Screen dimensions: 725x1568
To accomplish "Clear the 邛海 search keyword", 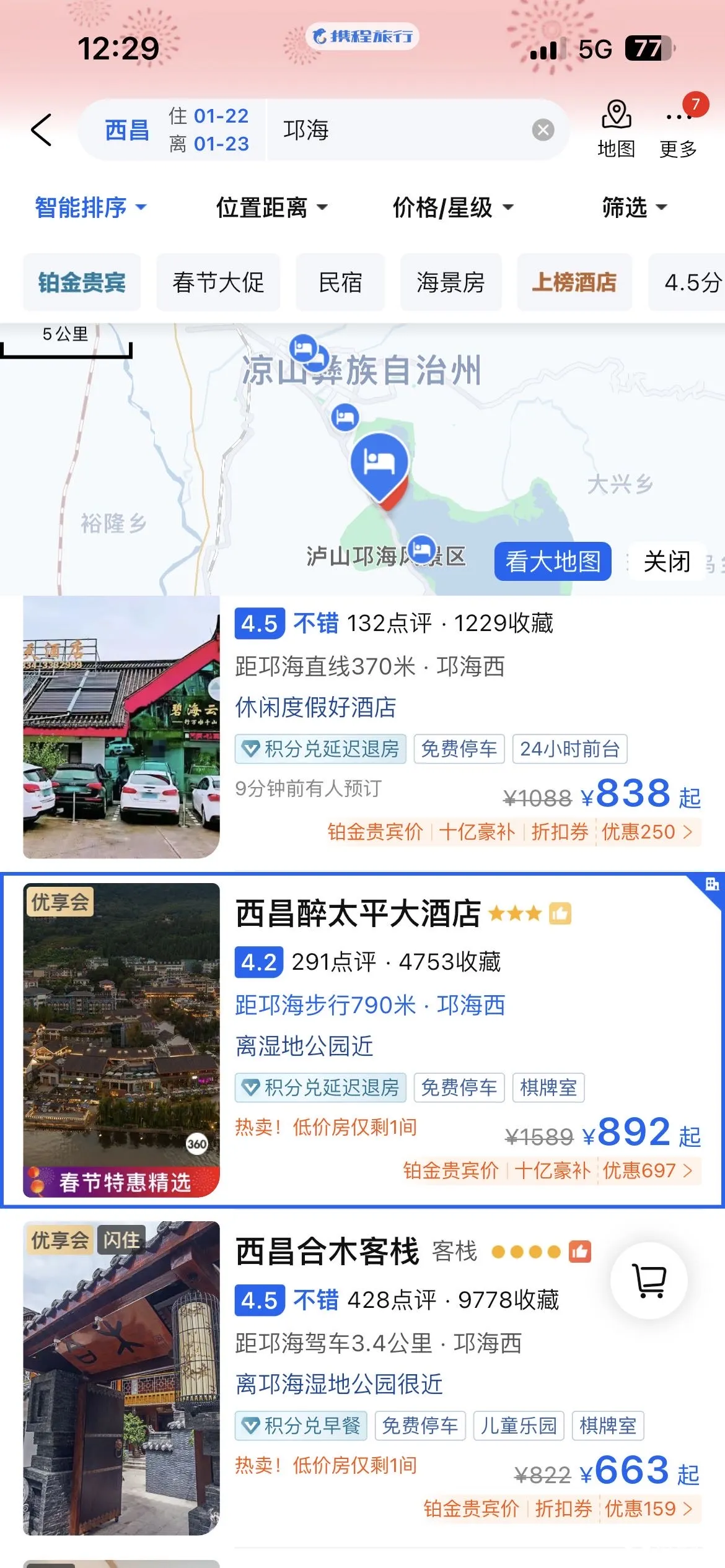I will (x=543, y=130).
